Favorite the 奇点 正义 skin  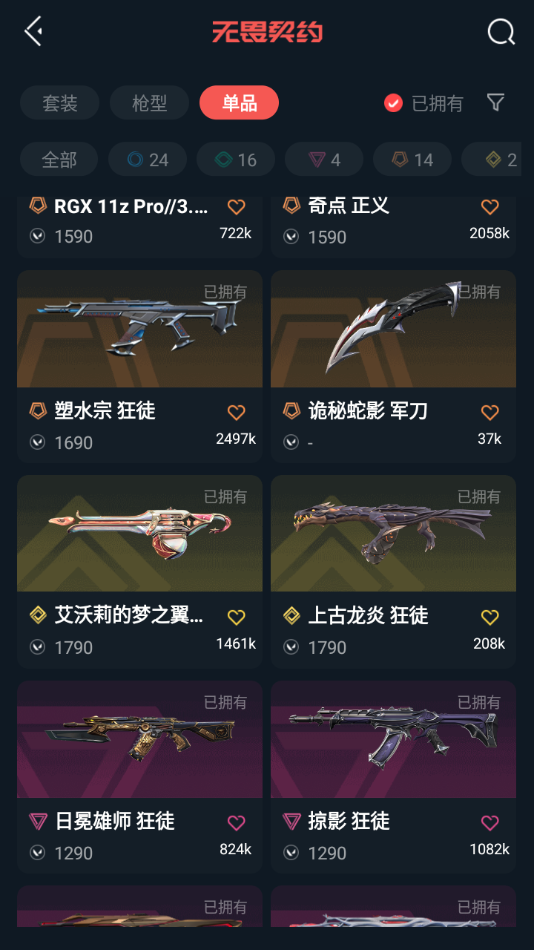[x=490, y=207]
